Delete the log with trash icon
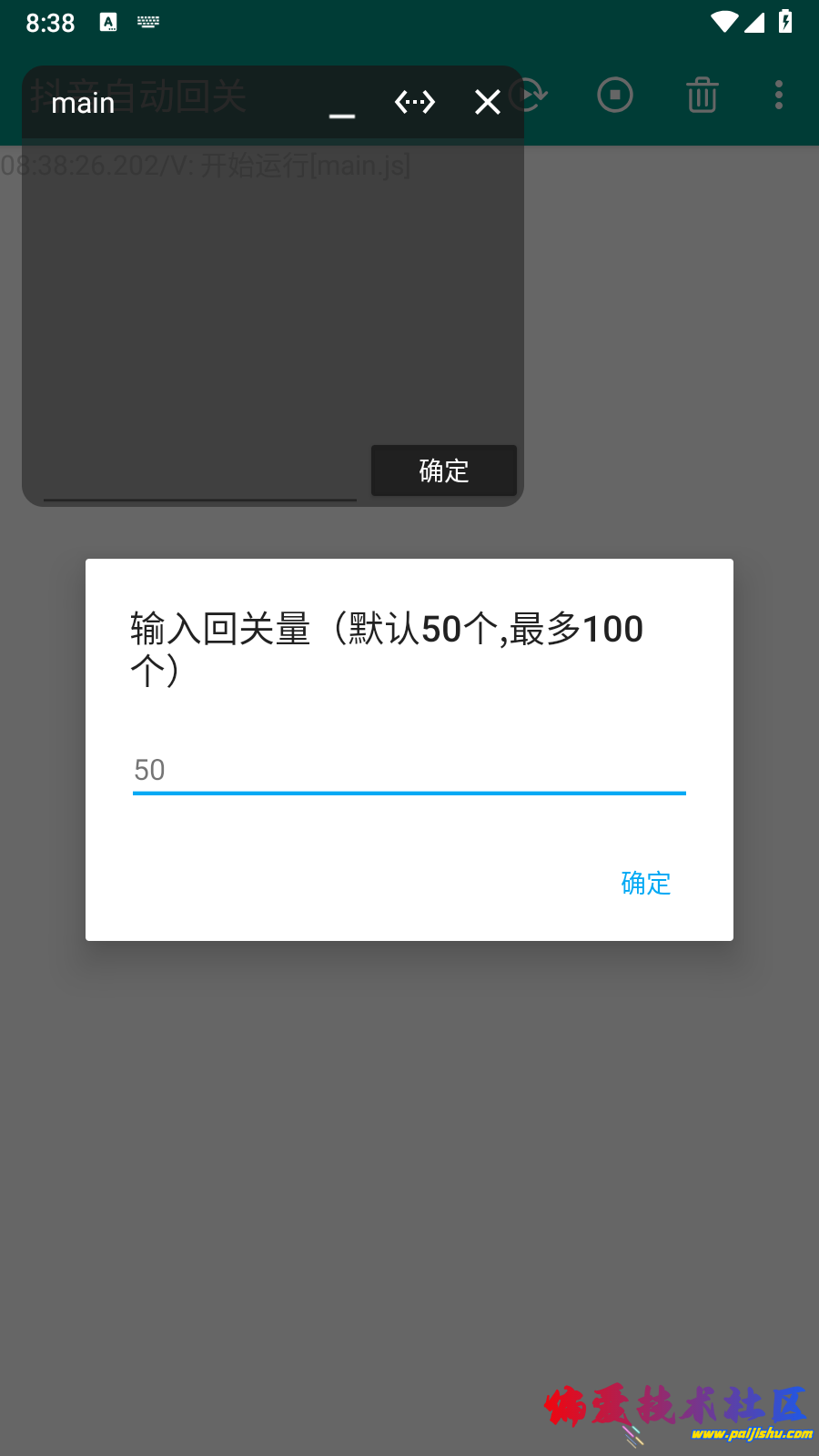Image resolution: width=819 pixels, height=1456 pixels. pos(701,95)
